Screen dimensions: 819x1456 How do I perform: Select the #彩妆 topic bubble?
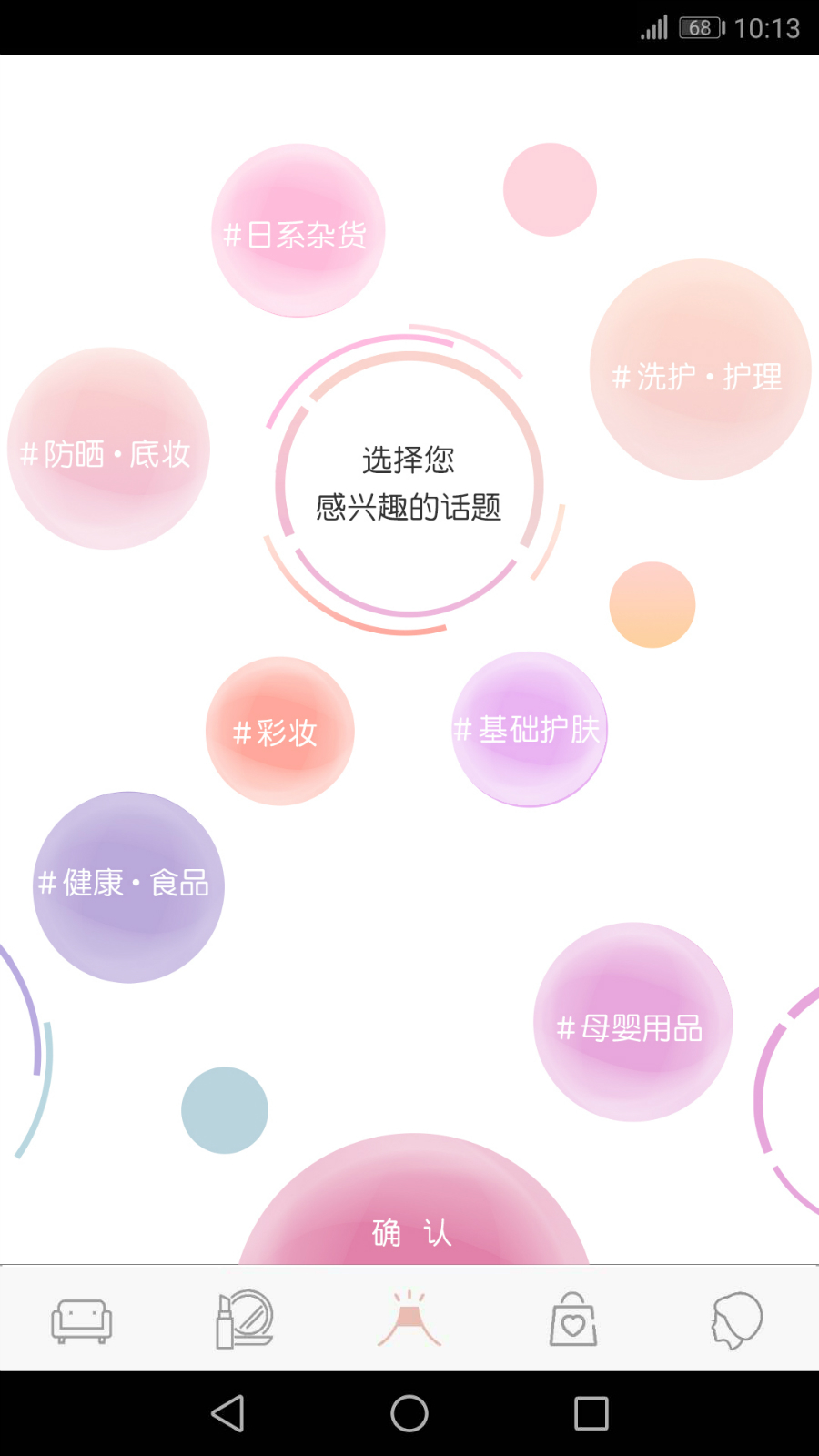pyautogui.click(x=279, y=731)
